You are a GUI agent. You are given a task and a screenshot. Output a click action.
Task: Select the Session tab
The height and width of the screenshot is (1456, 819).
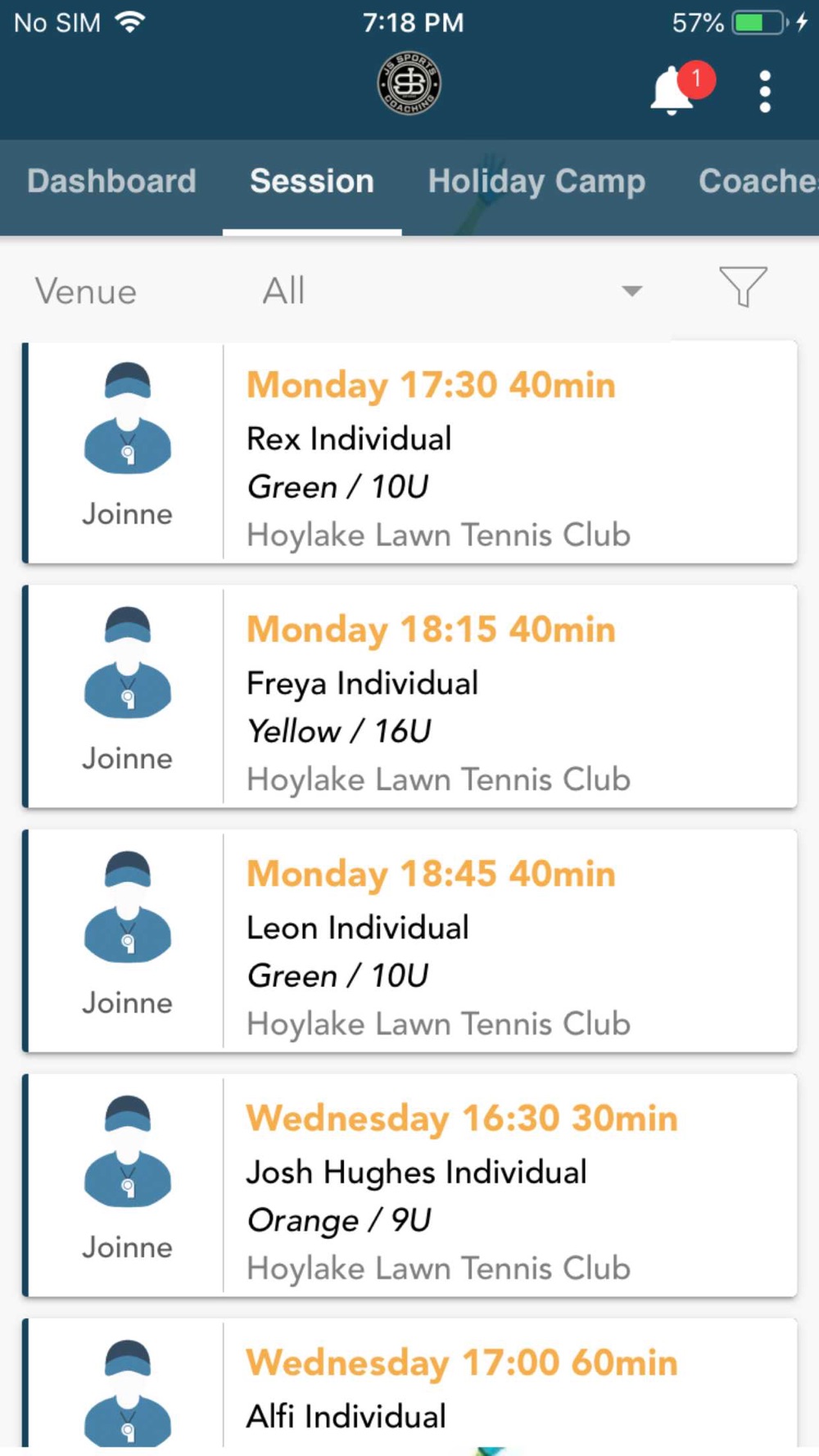[x=312, y=182]
